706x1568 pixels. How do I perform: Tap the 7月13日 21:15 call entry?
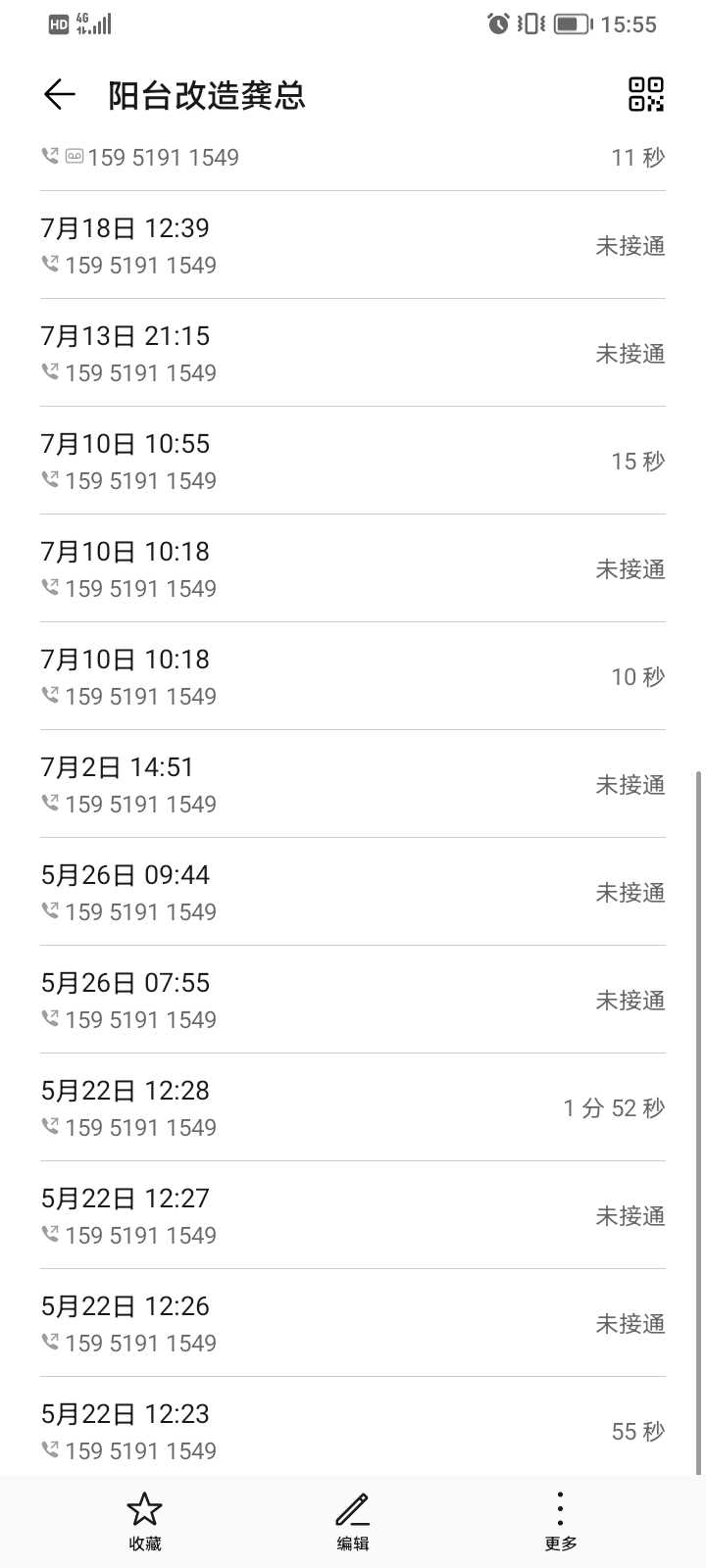353,353
